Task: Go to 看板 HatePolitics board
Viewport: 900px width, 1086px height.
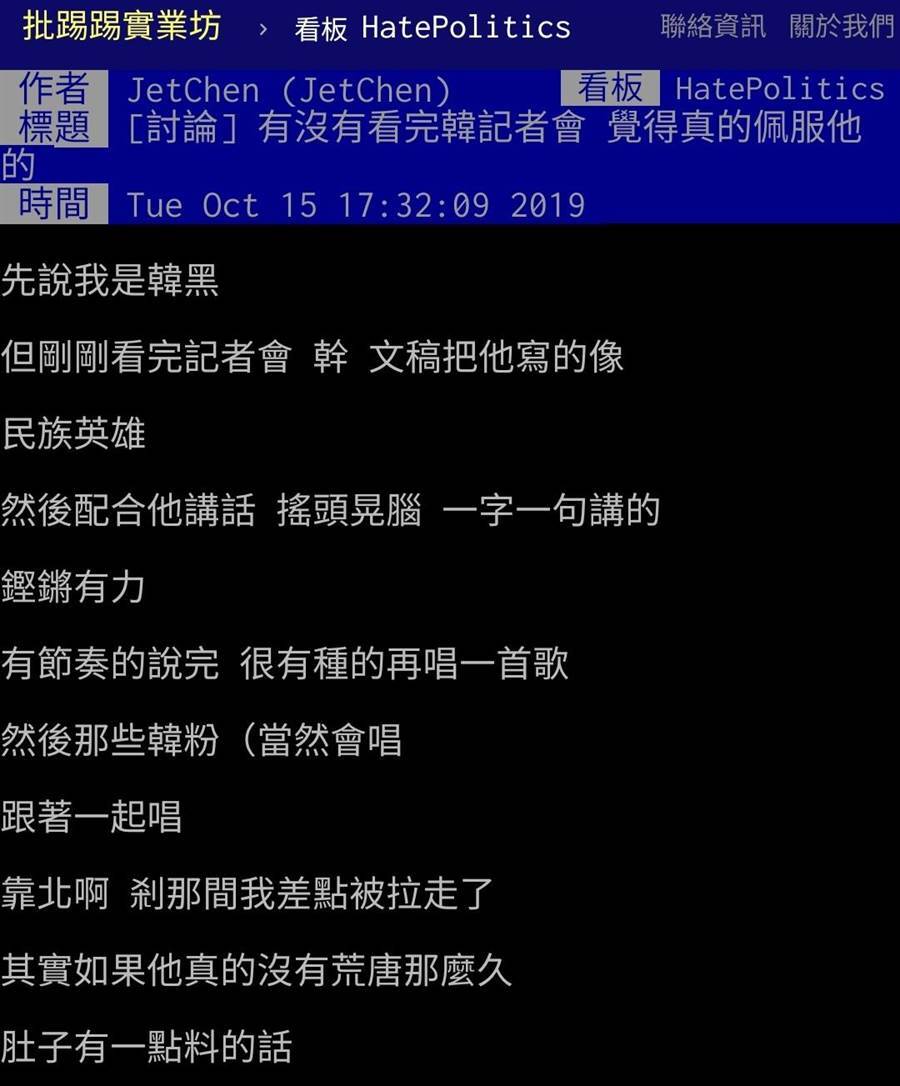Action: pyautogui.click(x=432, y=28)
